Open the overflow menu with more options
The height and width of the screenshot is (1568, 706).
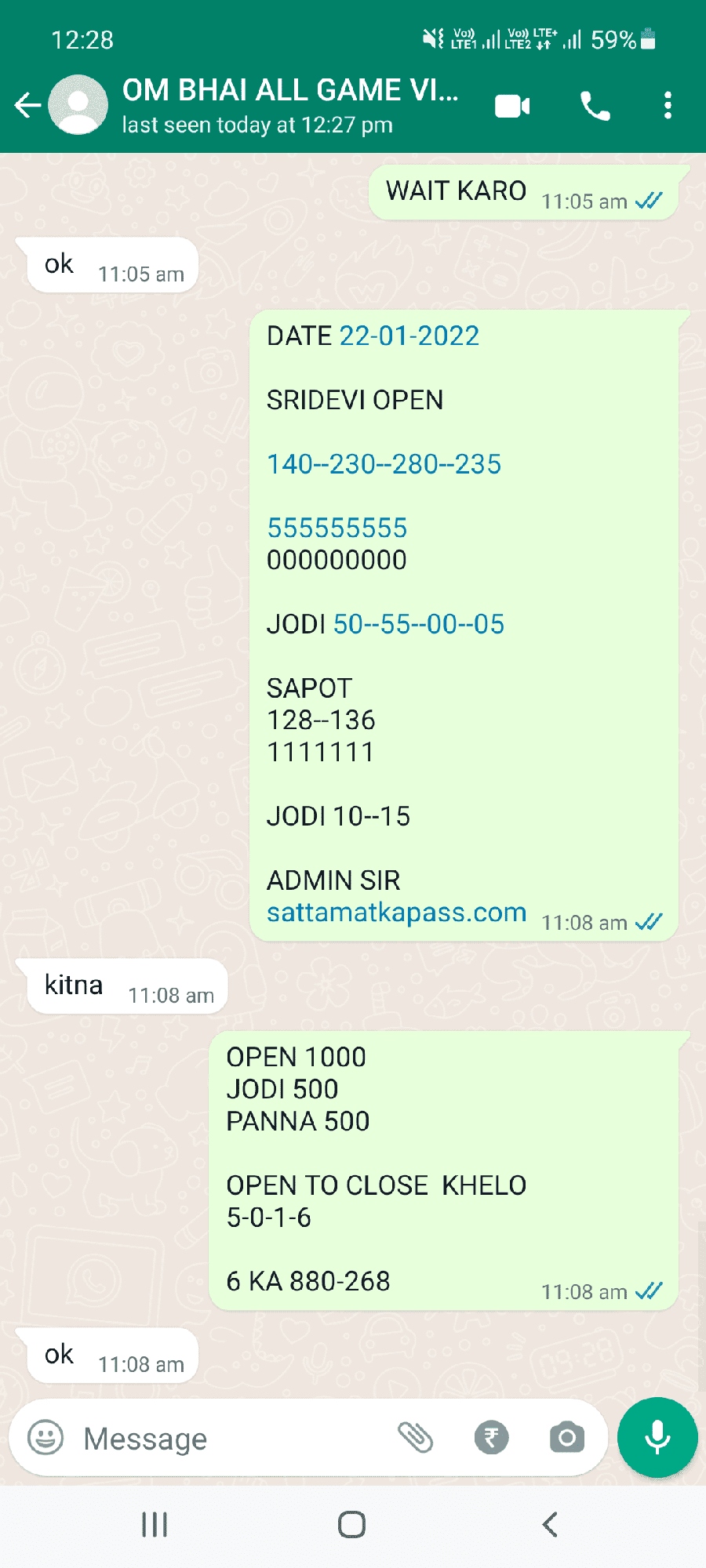[x=668, y=105]
